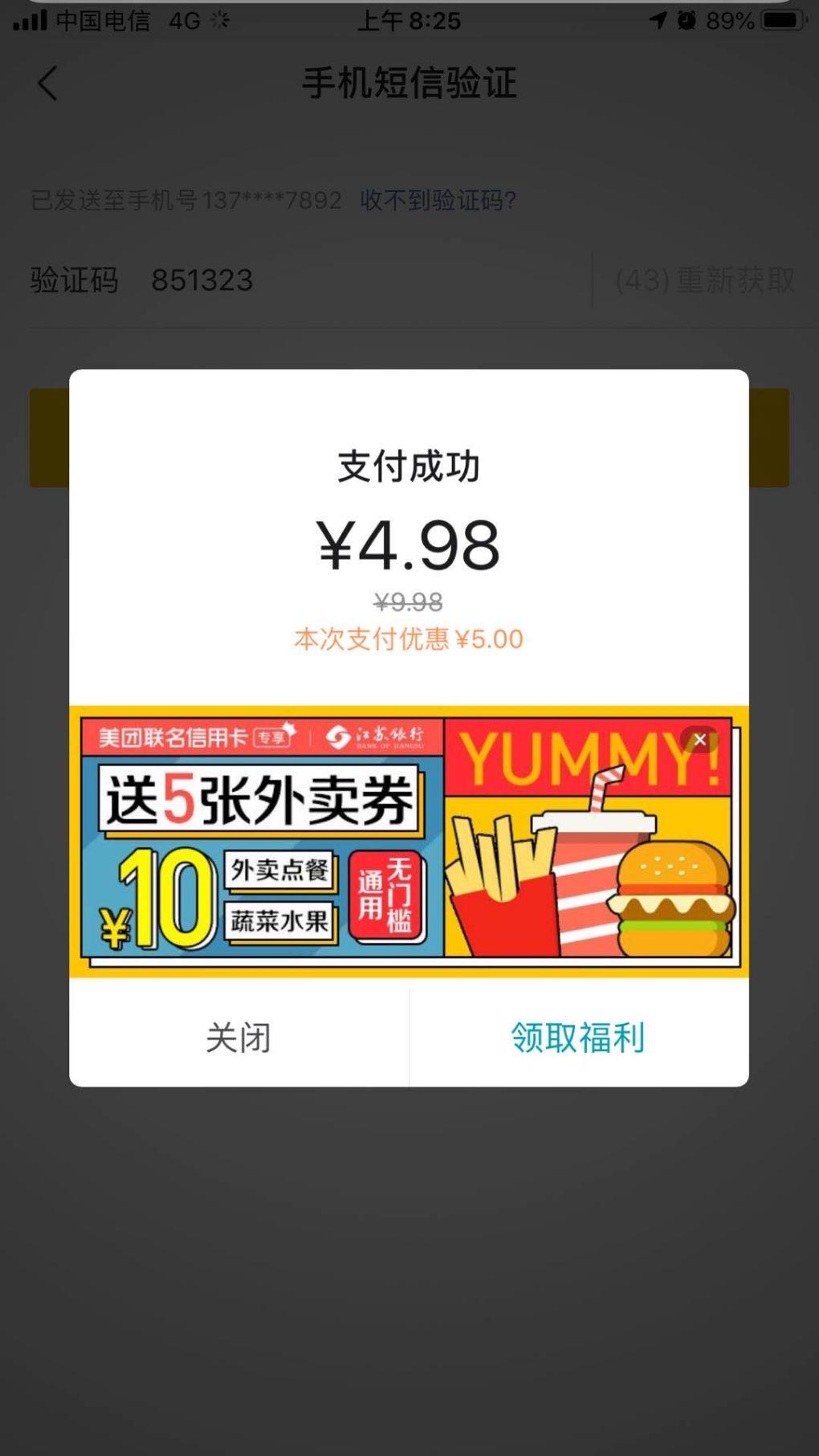Tap 重新获取 to resend the code
The width and height of the screenshot is (819, 1456).
704,280
